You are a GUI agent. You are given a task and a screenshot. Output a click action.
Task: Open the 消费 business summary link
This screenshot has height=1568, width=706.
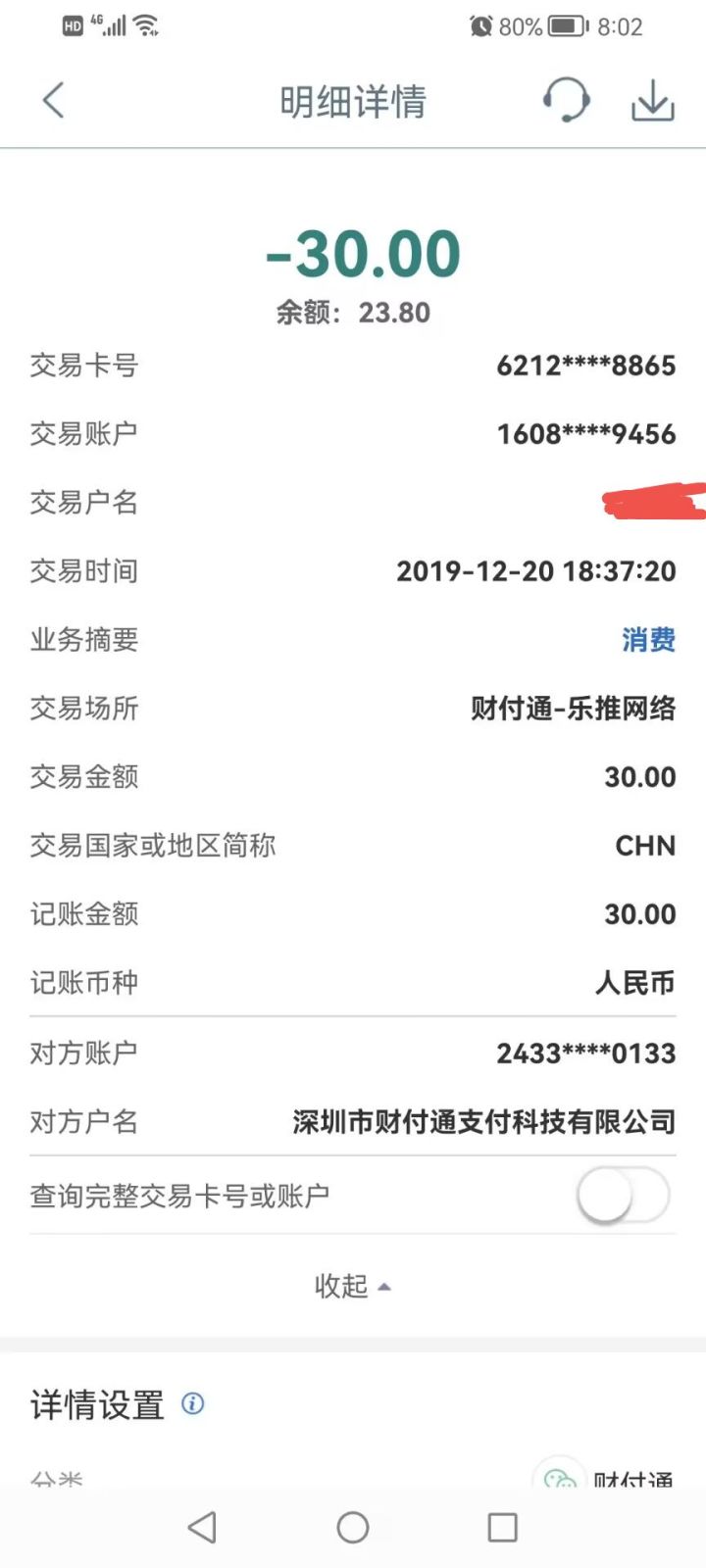click(x=648, y=640)
